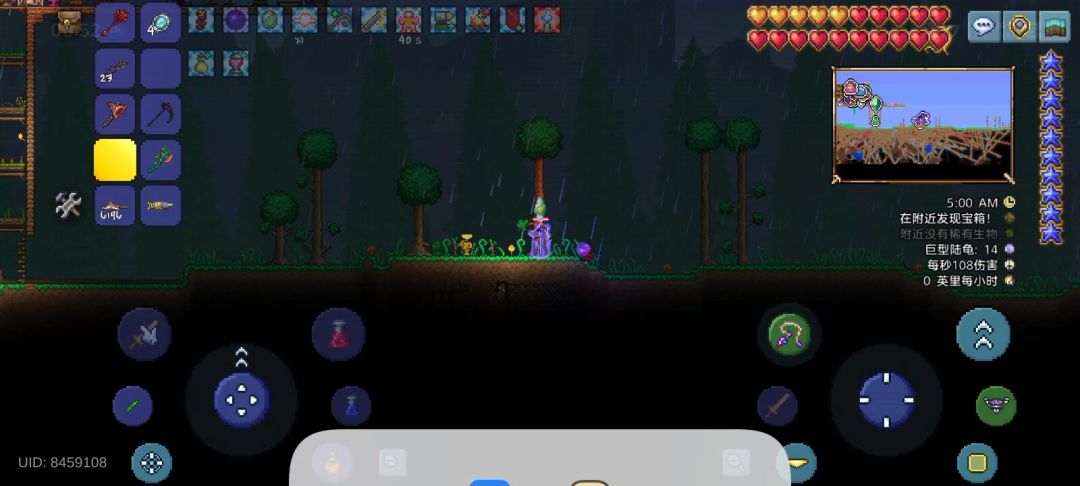Select the red staff hotbar slot
The height and width of the screenshot is (486, 1080).
click(115, 22)
